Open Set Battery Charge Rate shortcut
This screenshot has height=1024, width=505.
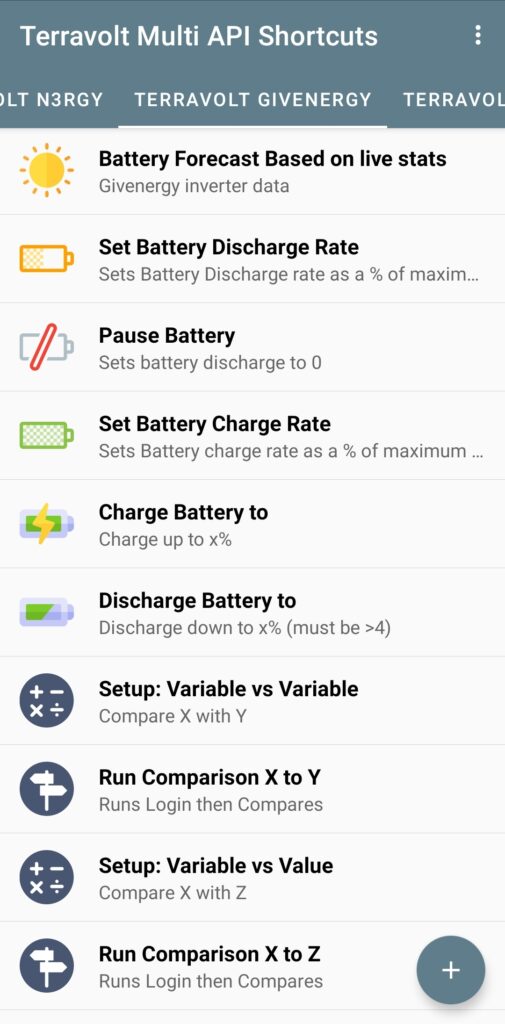point(252,436)
